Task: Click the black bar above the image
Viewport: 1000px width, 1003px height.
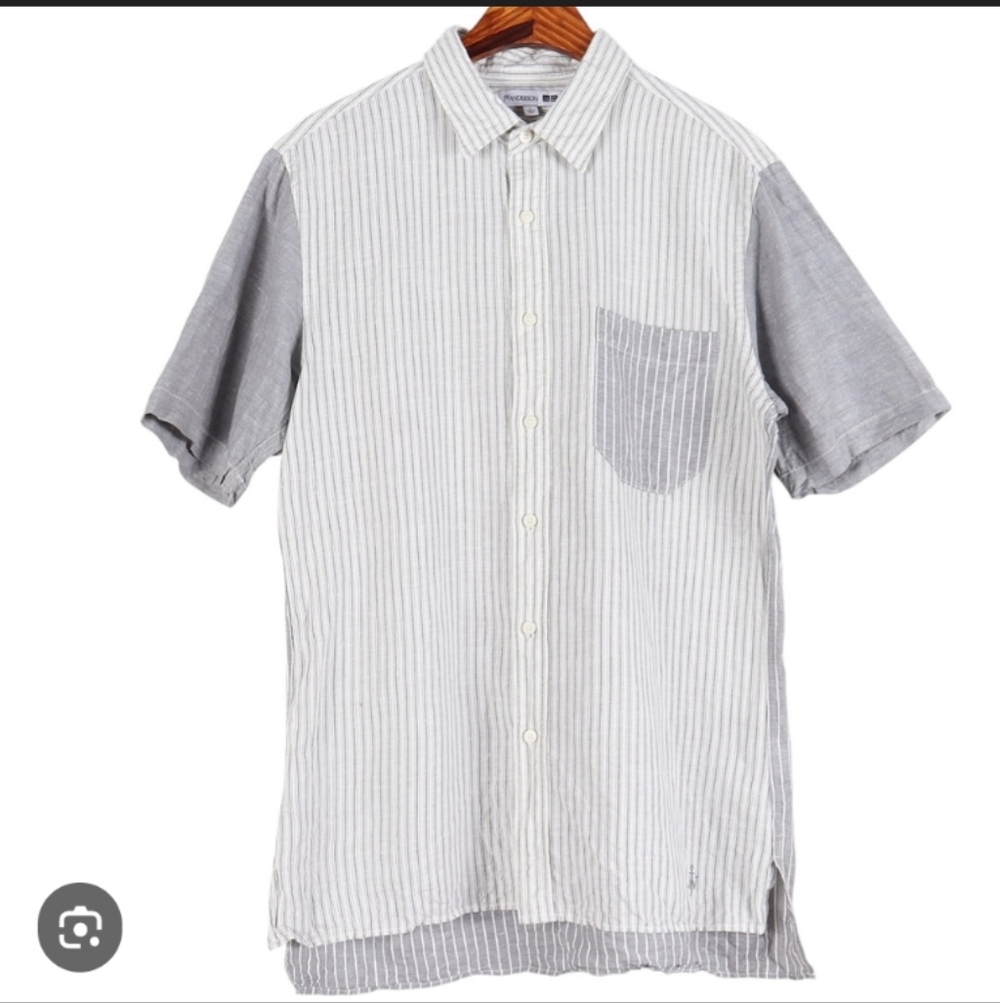Action: (500, 5)
